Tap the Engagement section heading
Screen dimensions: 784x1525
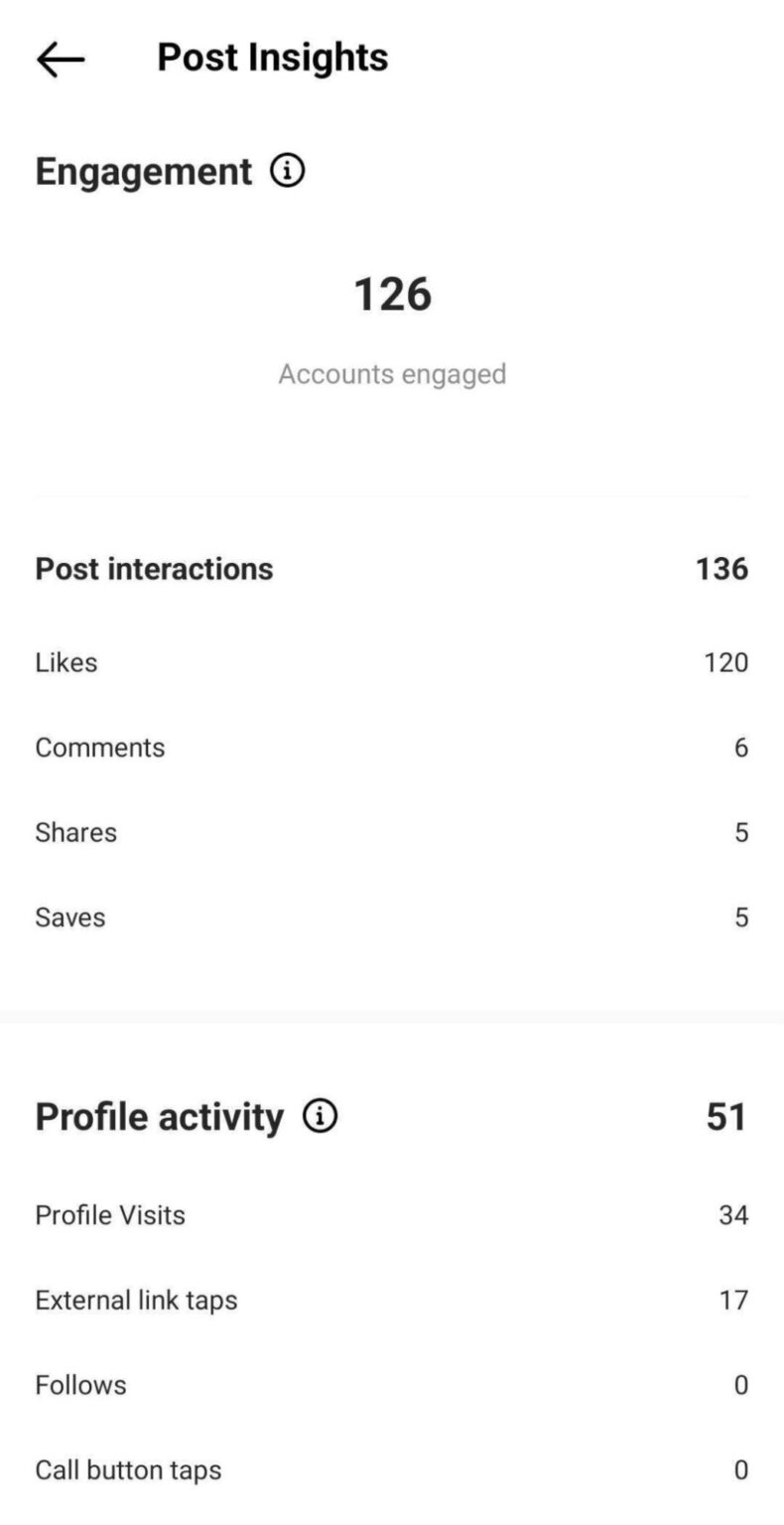tap(143, 171)
